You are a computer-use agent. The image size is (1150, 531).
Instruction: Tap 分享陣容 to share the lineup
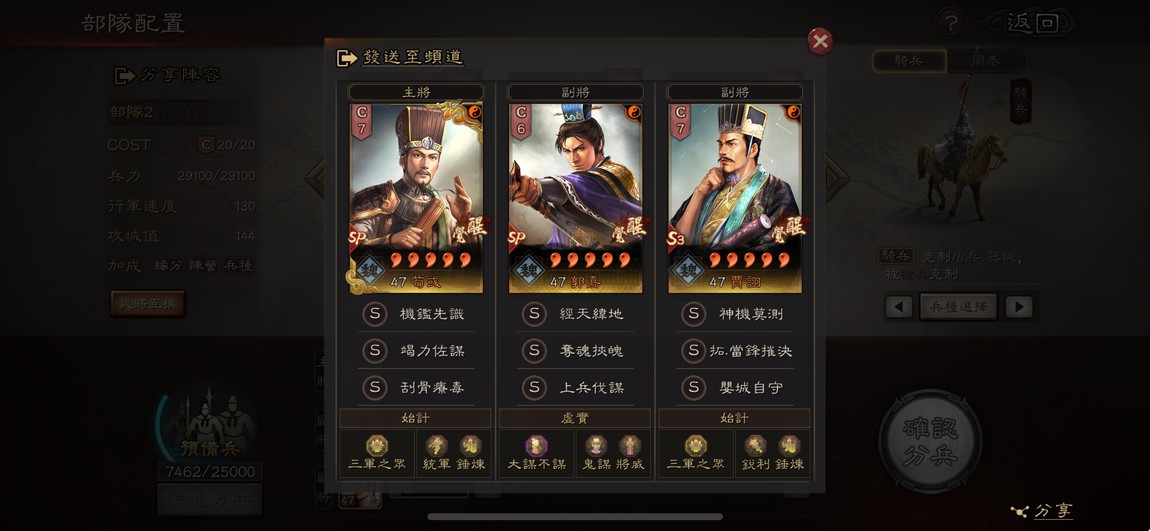click(168, 75)
